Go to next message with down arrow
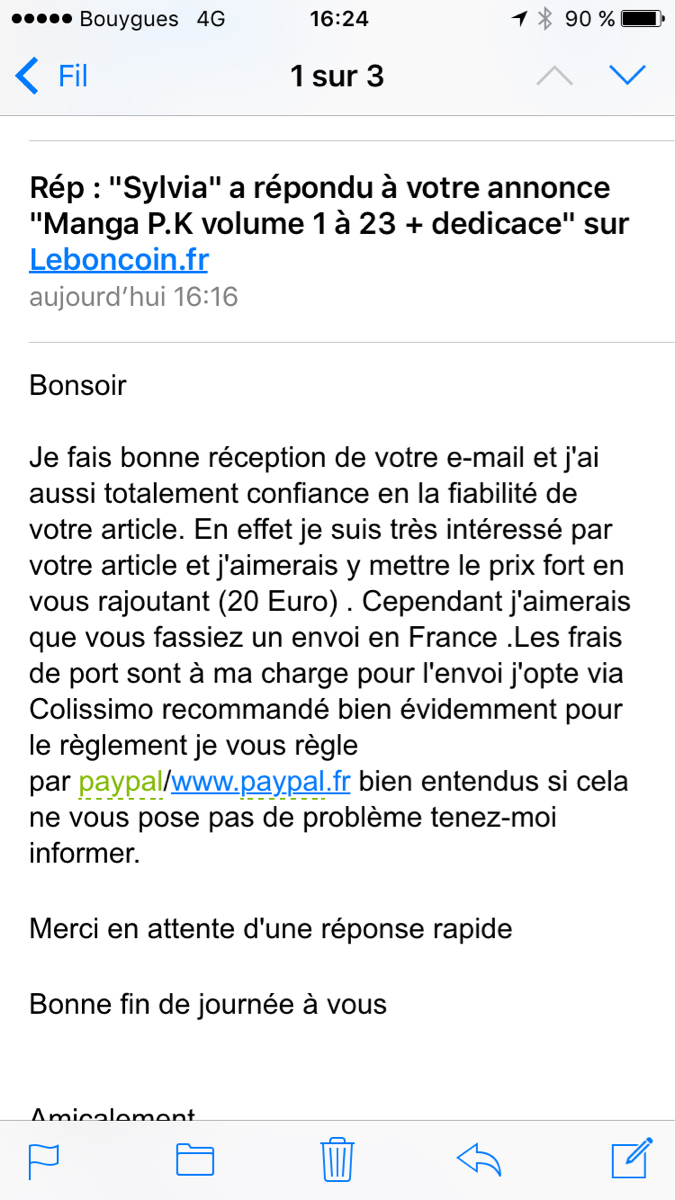The image size is (675, 1200). 628,76
